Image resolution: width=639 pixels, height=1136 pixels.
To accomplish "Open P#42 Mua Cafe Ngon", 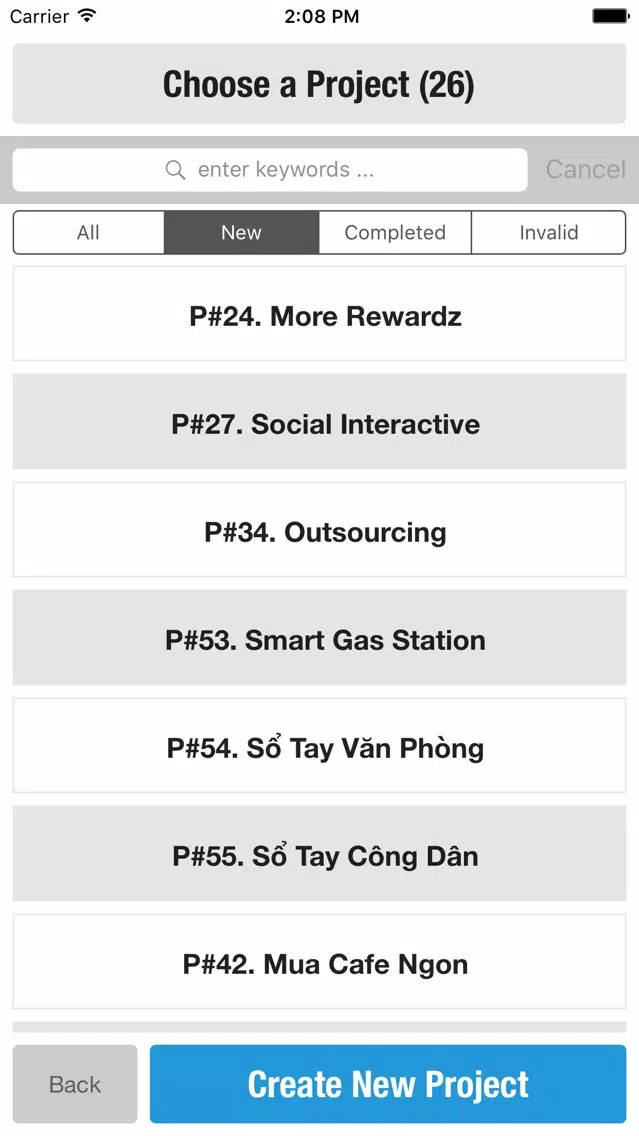I will pyautogui.click(x=320, y=961).
